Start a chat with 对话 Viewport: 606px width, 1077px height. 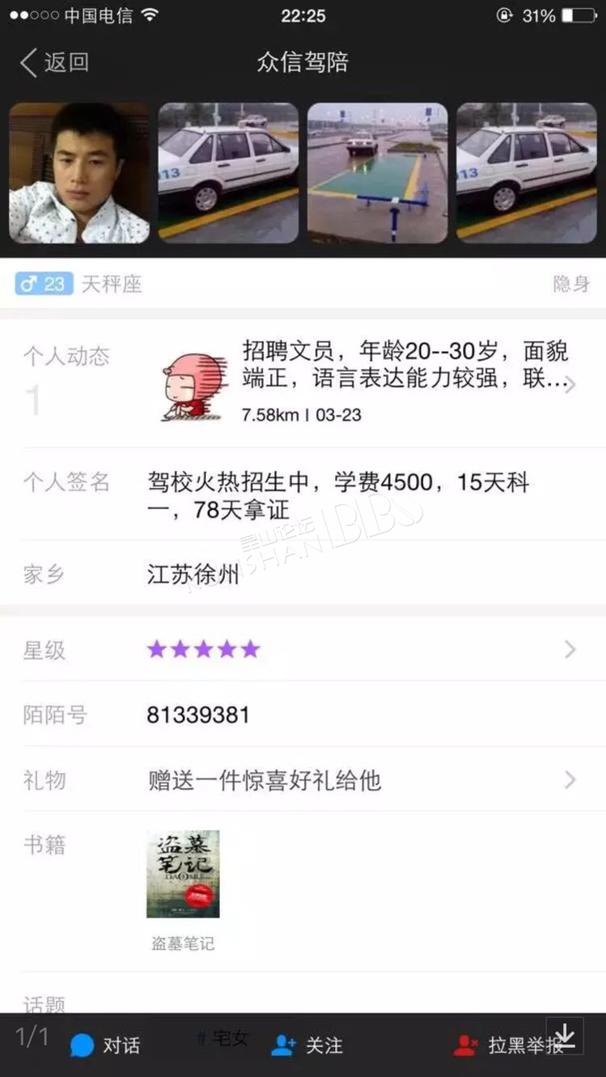click(104, 1045)
